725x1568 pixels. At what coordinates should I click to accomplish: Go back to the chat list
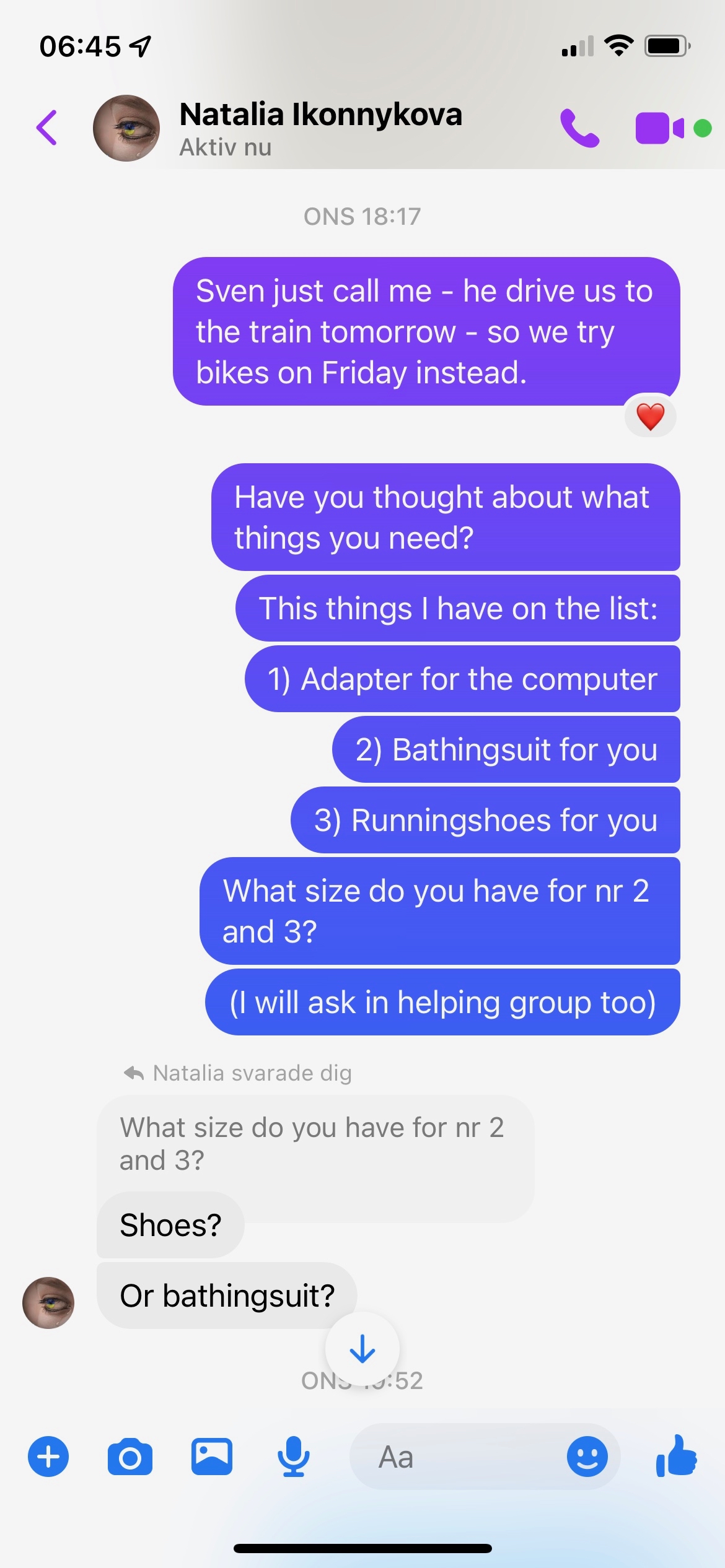click(47, 128)
